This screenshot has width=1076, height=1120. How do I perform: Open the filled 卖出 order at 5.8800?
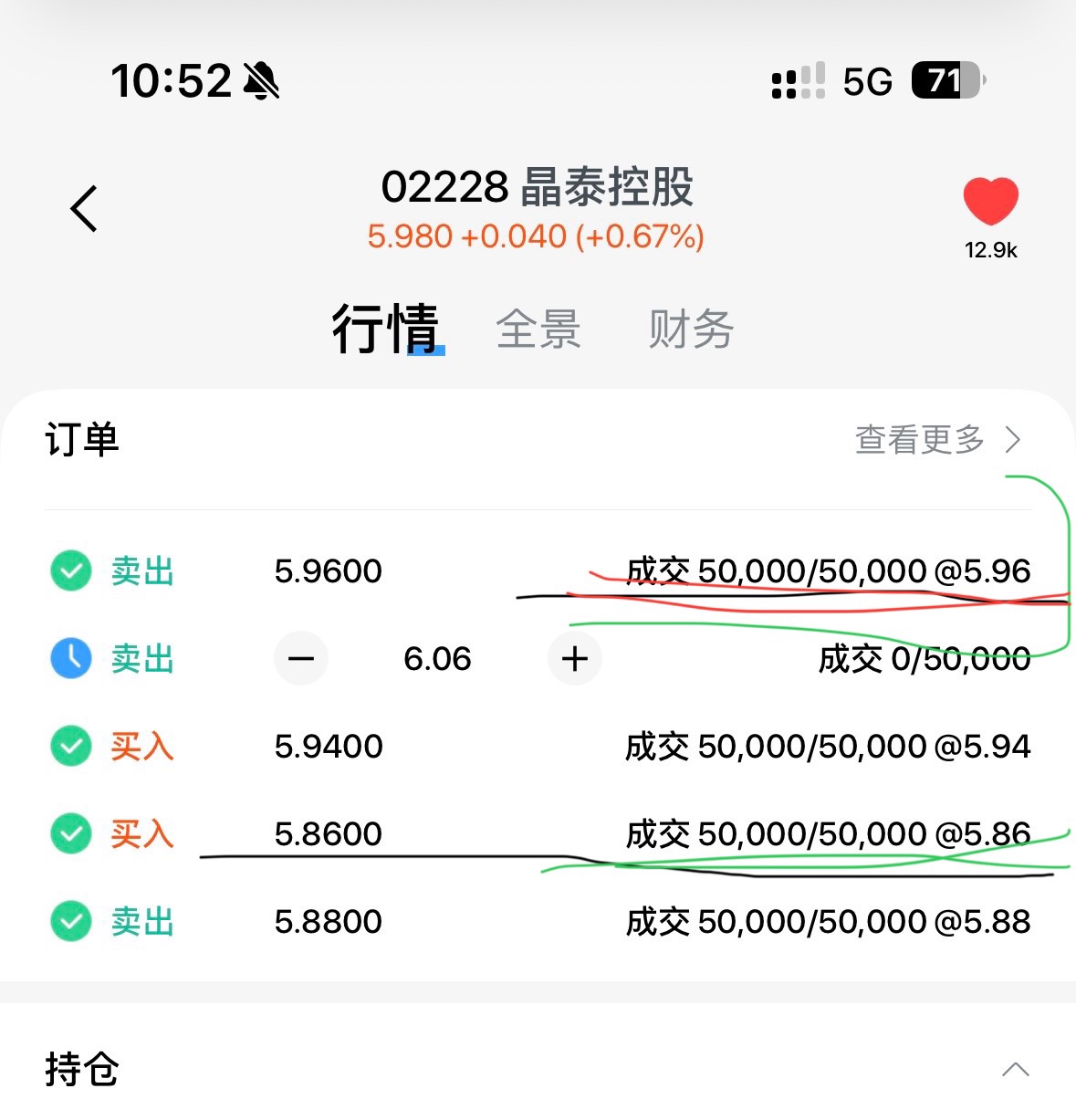[538, 922]
